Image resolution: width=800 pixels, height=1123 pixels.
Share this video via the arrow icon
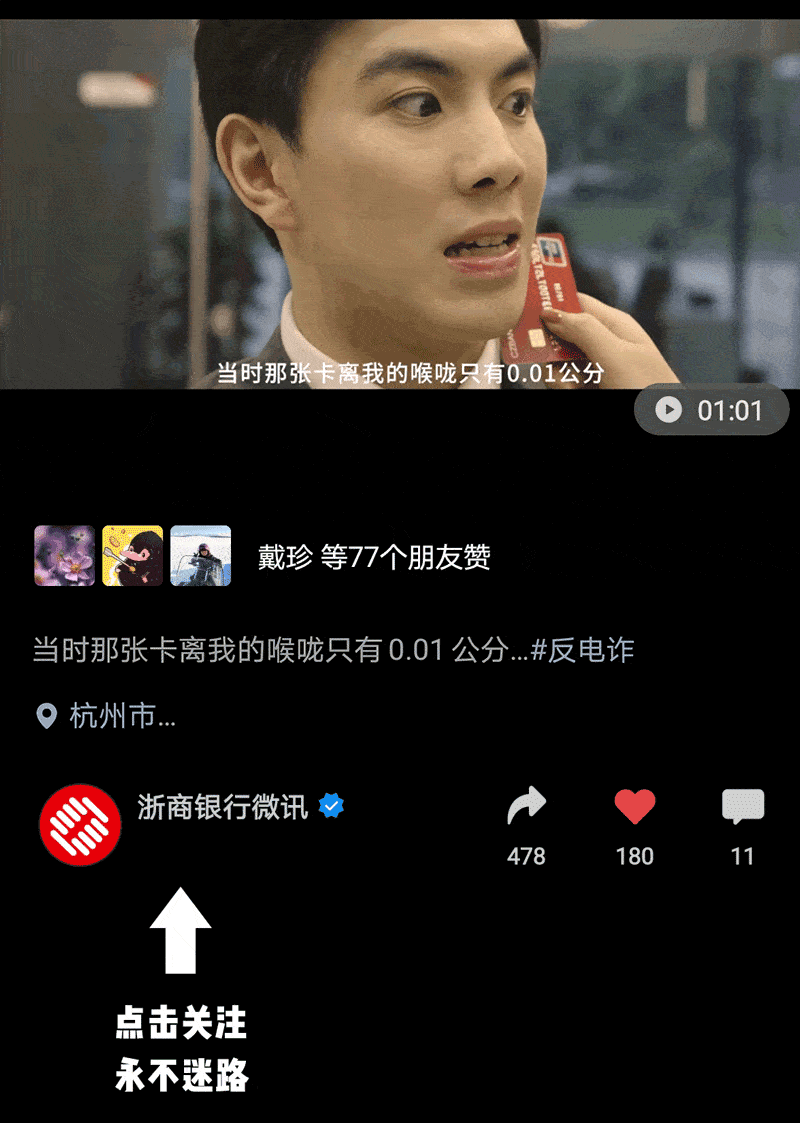point(527,806)
